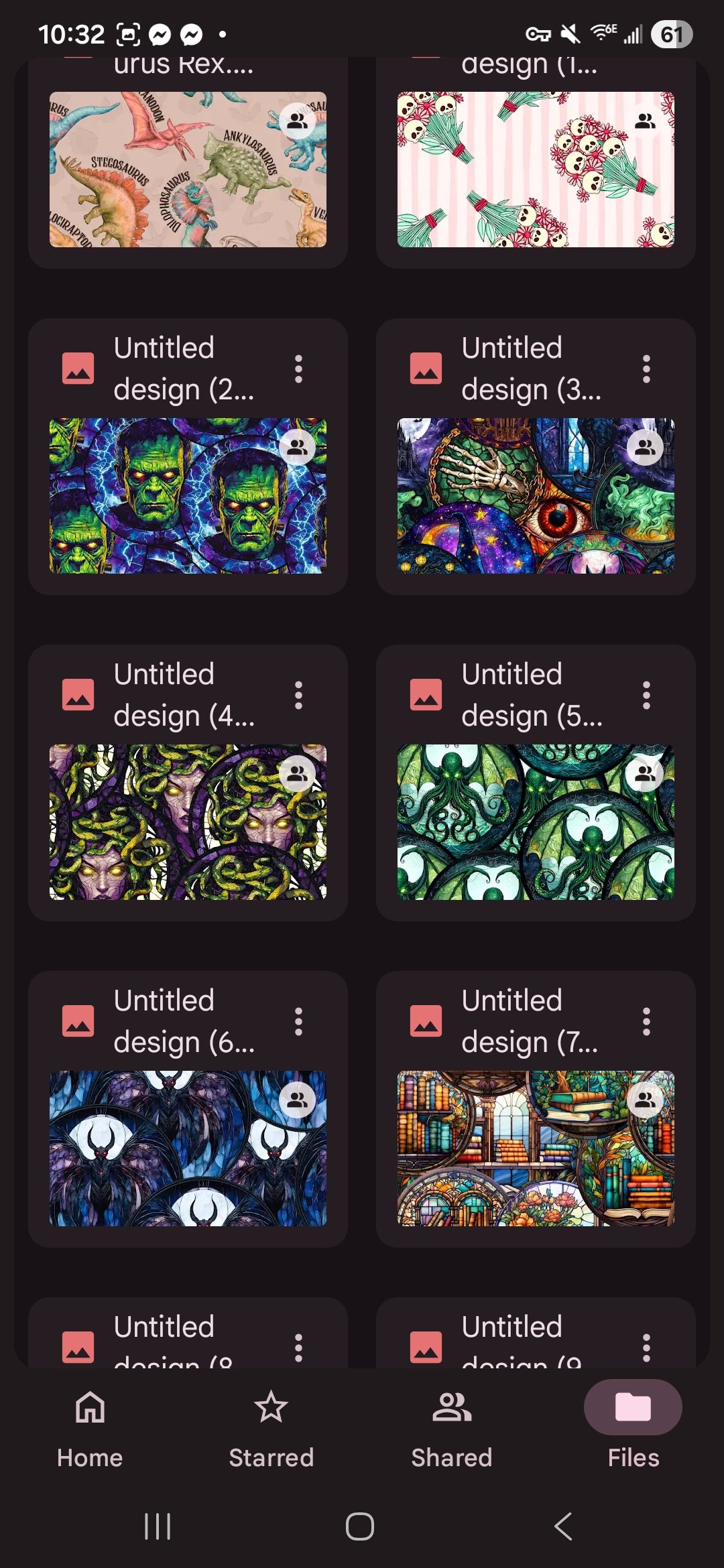Open the Medusa image Untitled design (4

188,822
